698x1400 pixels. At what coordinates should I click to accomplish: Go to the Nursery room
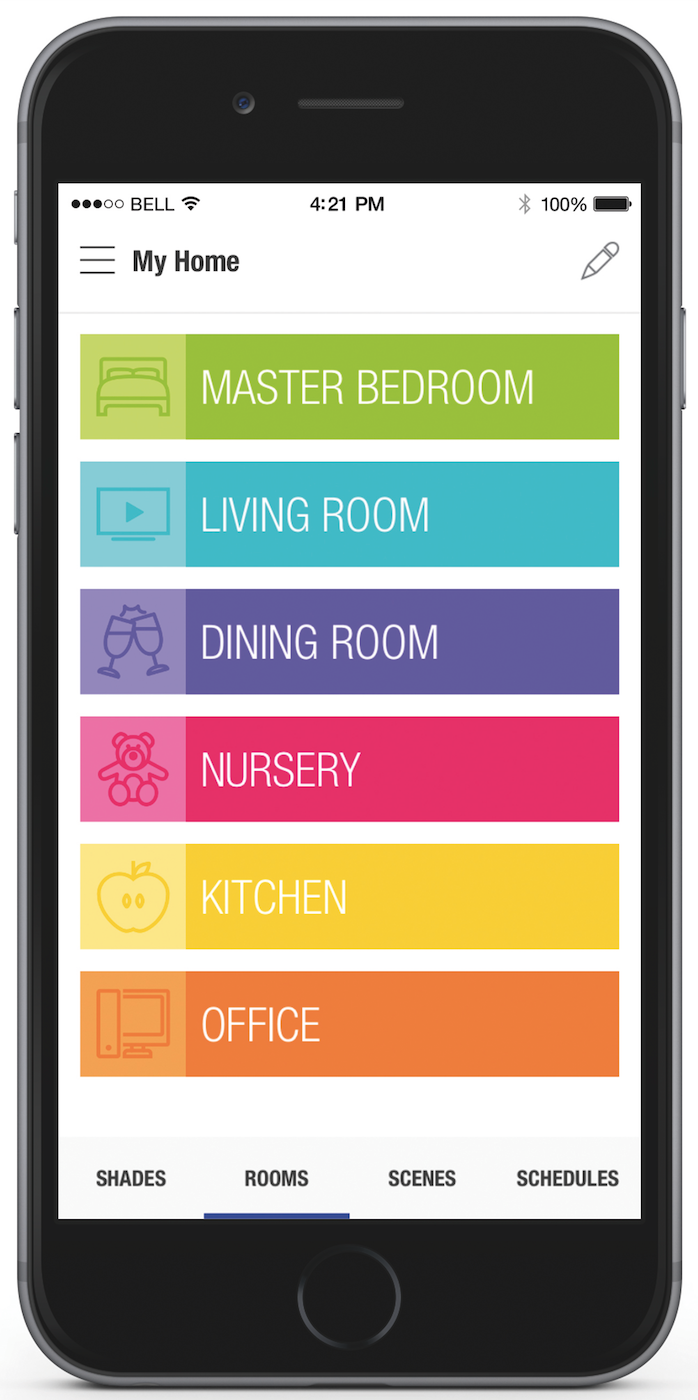(349, 769)
